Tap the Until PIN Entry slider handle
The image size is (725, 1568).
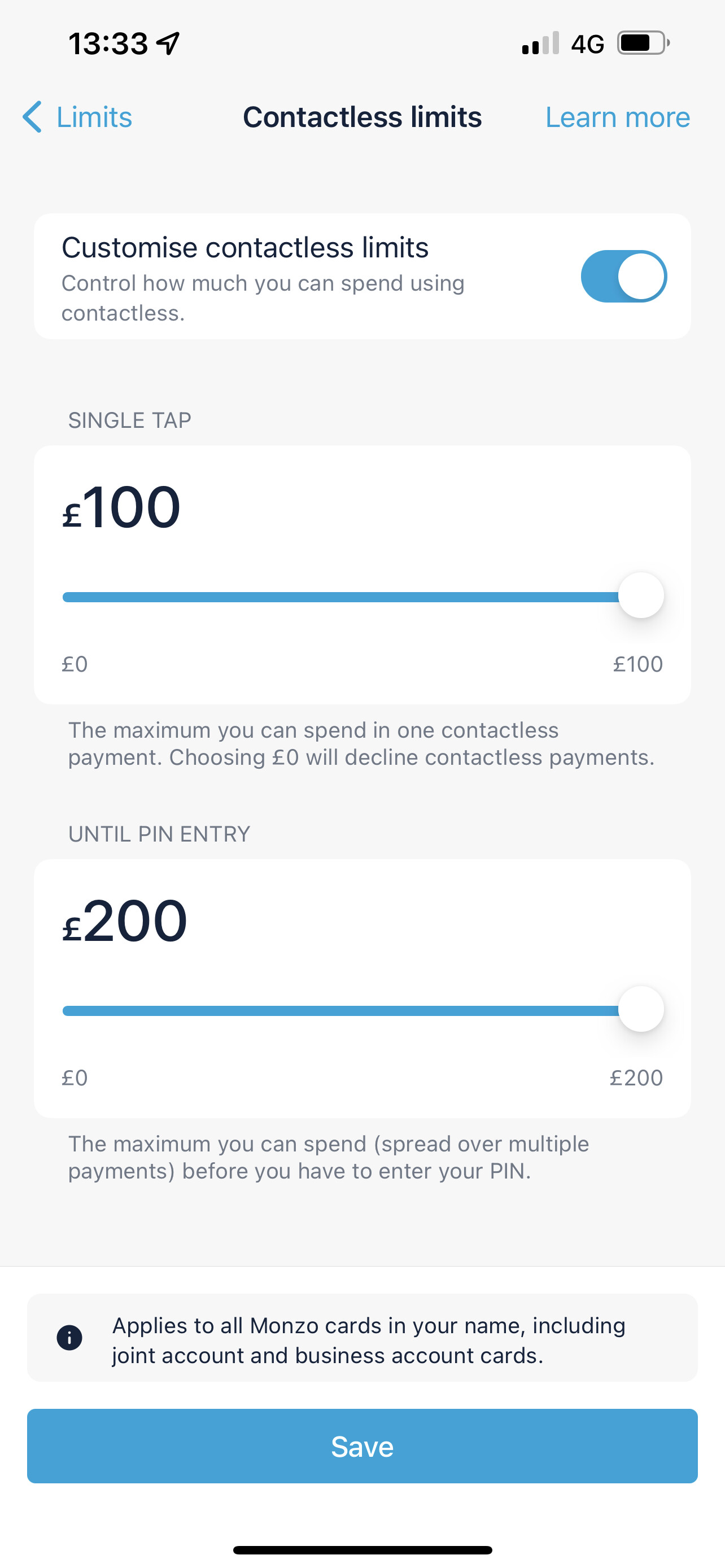(x=641, y=1009)
